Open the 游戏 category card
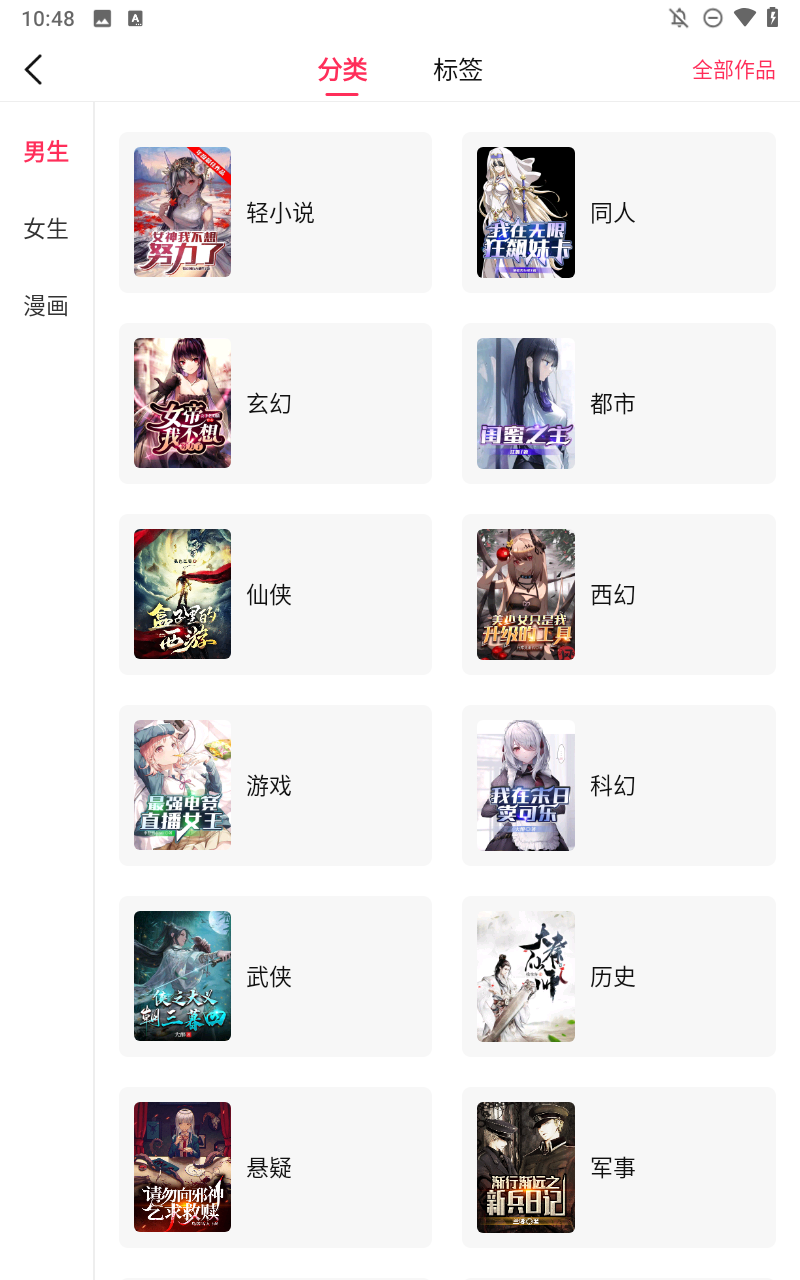 pos(275,786)
